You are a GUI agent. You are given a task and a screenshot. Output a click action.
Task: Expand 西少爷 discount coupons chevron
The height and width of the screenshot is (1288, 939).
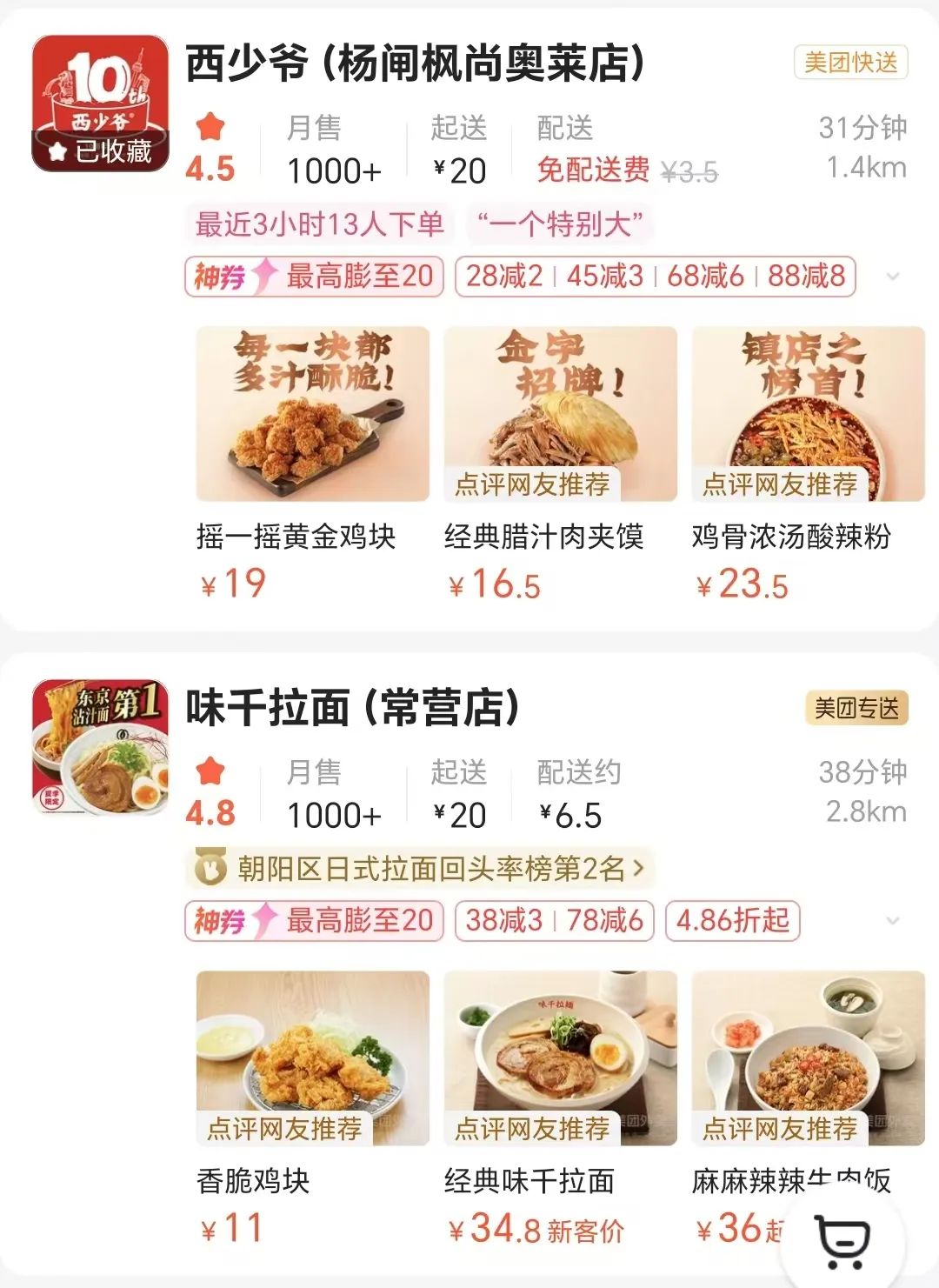892,277
